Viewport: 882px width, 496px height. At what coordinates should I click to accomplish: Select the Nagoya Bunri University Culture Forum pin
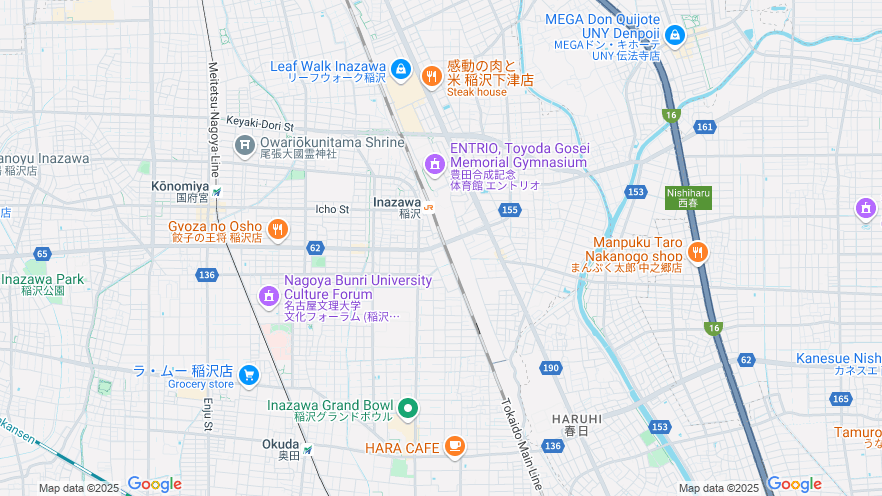click(x=268, y=295)
